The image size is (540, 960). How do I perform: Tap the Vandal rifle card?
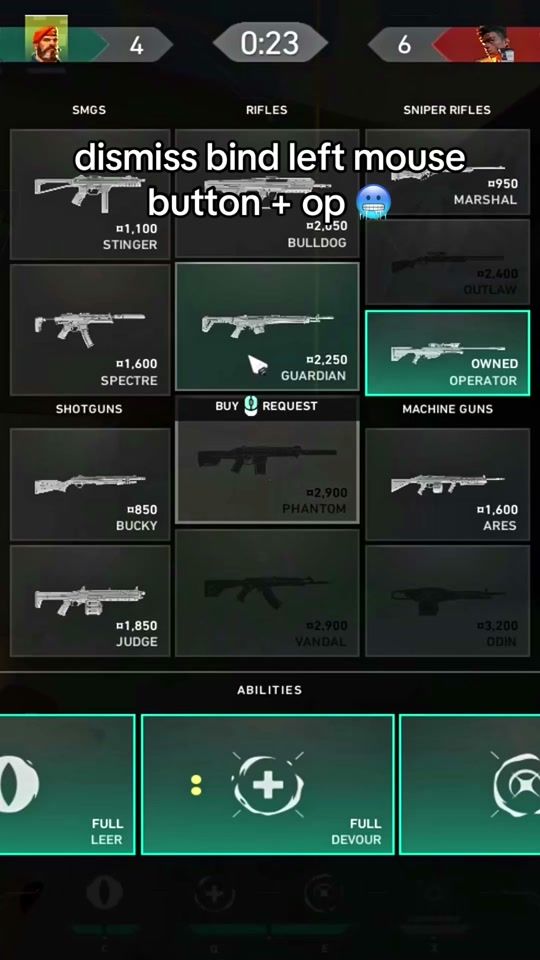(x=267, y=593)
